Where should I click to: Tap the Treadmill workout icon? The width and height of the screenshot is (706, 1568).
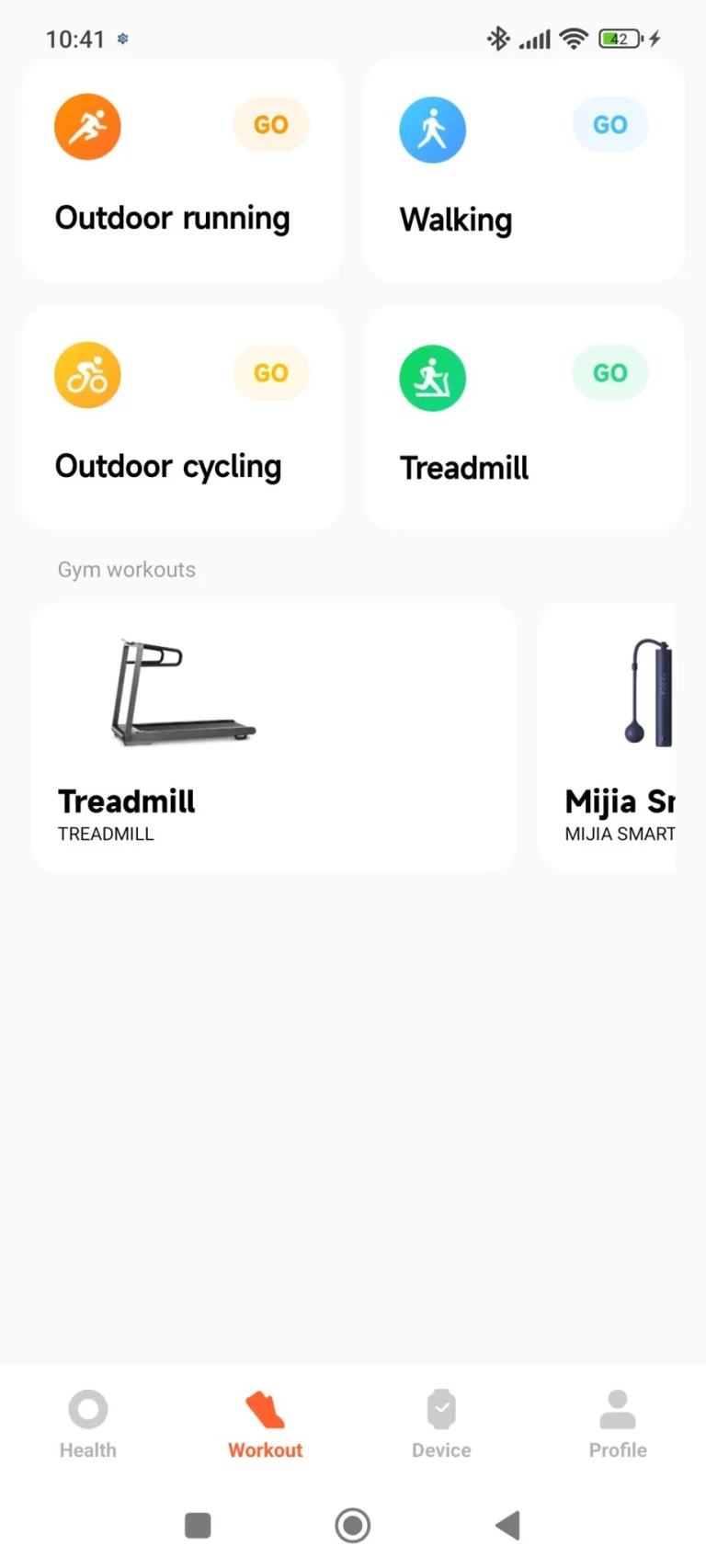[432, 377]
